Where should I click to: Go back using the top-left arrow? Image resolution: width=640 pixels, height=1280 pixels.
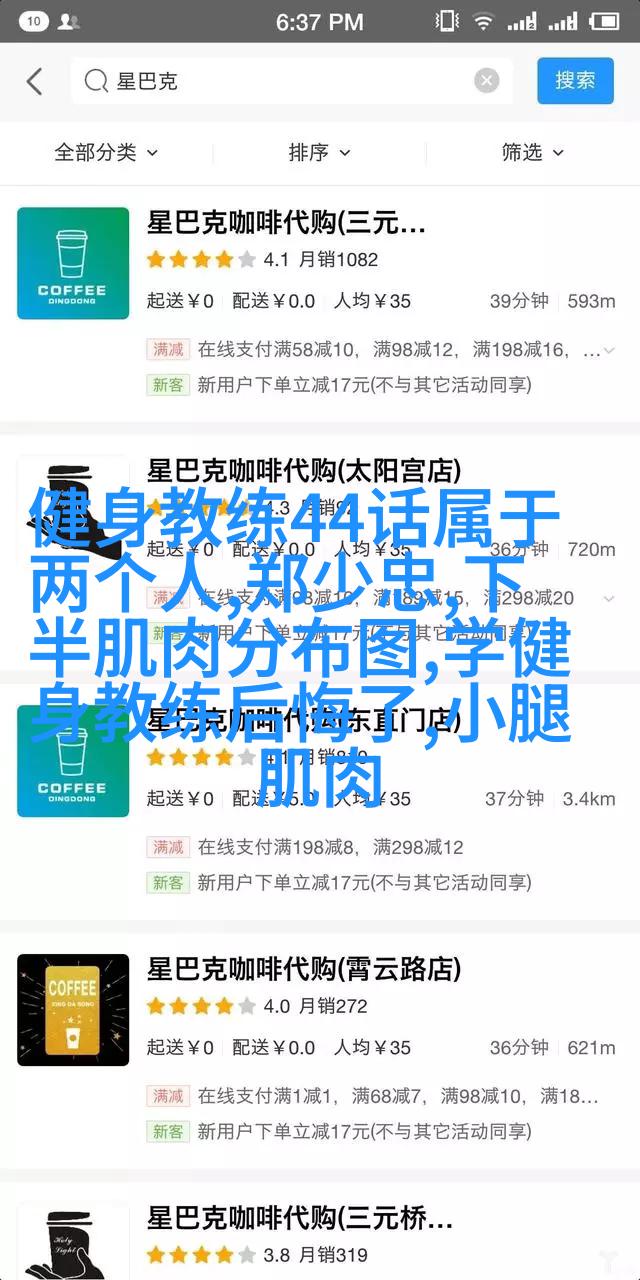click(35, 82)
